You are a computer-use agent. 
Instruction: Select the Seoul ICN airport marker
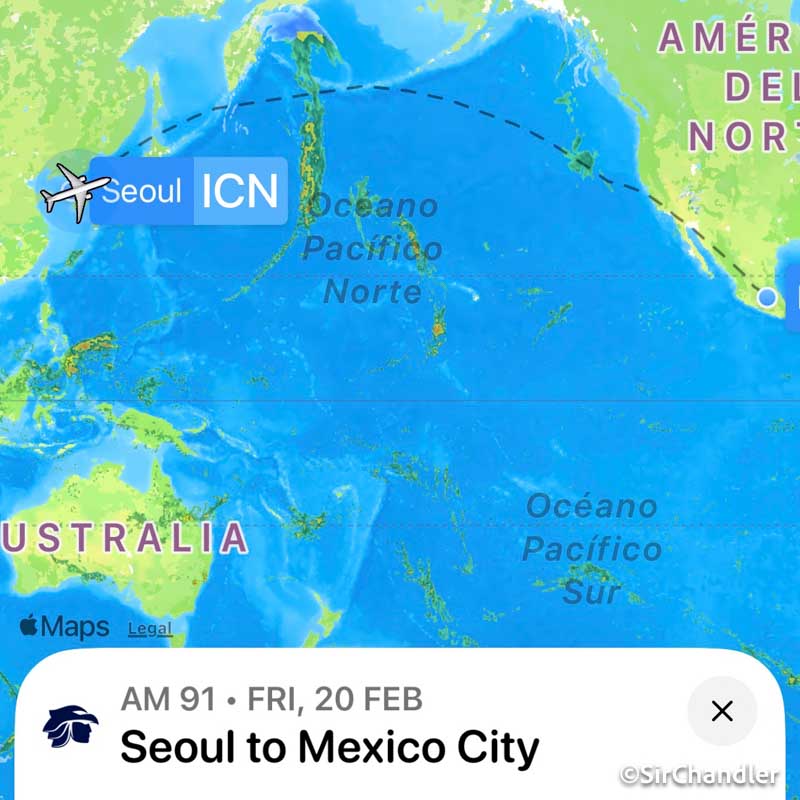tap(189, 191)
